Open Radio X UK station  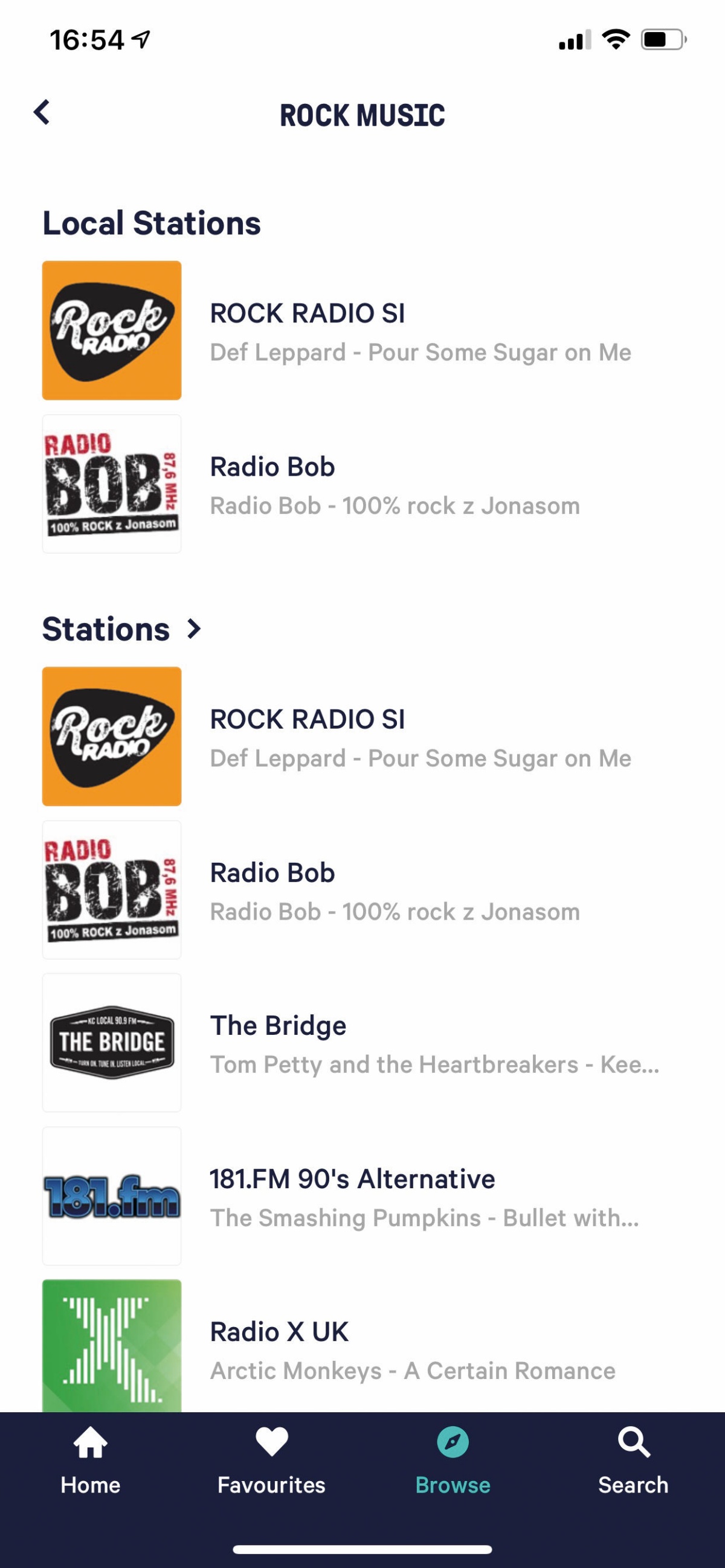362,1345
